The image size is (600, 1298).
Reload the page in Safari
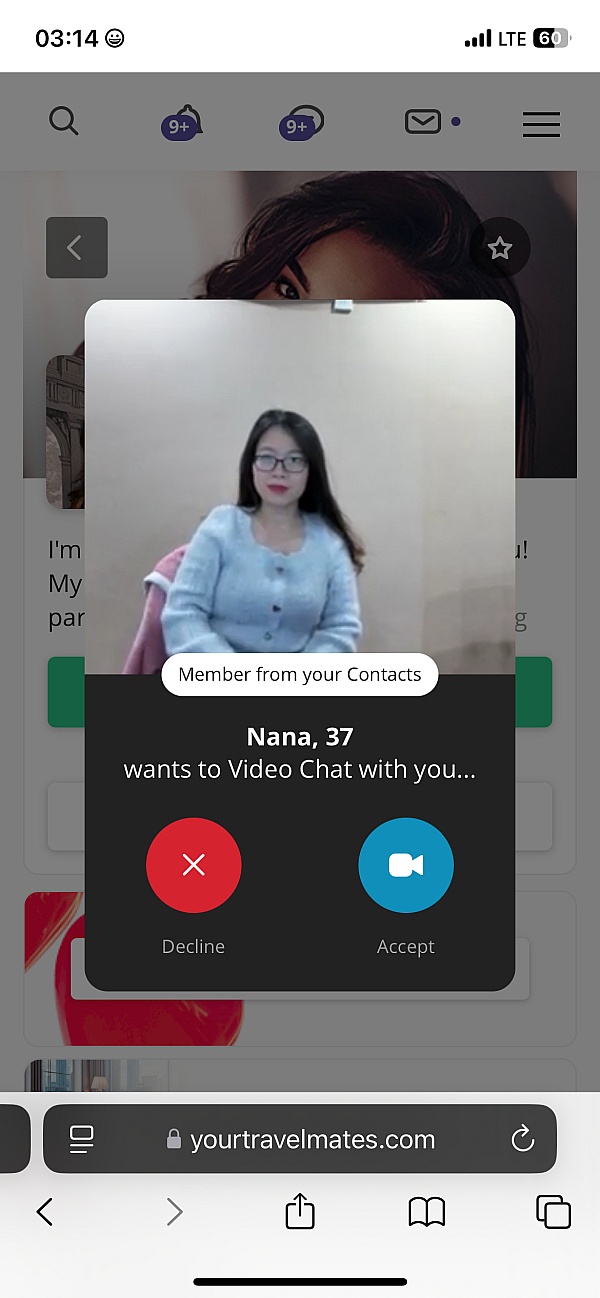pyautogui.click(x=522, y=1139)
